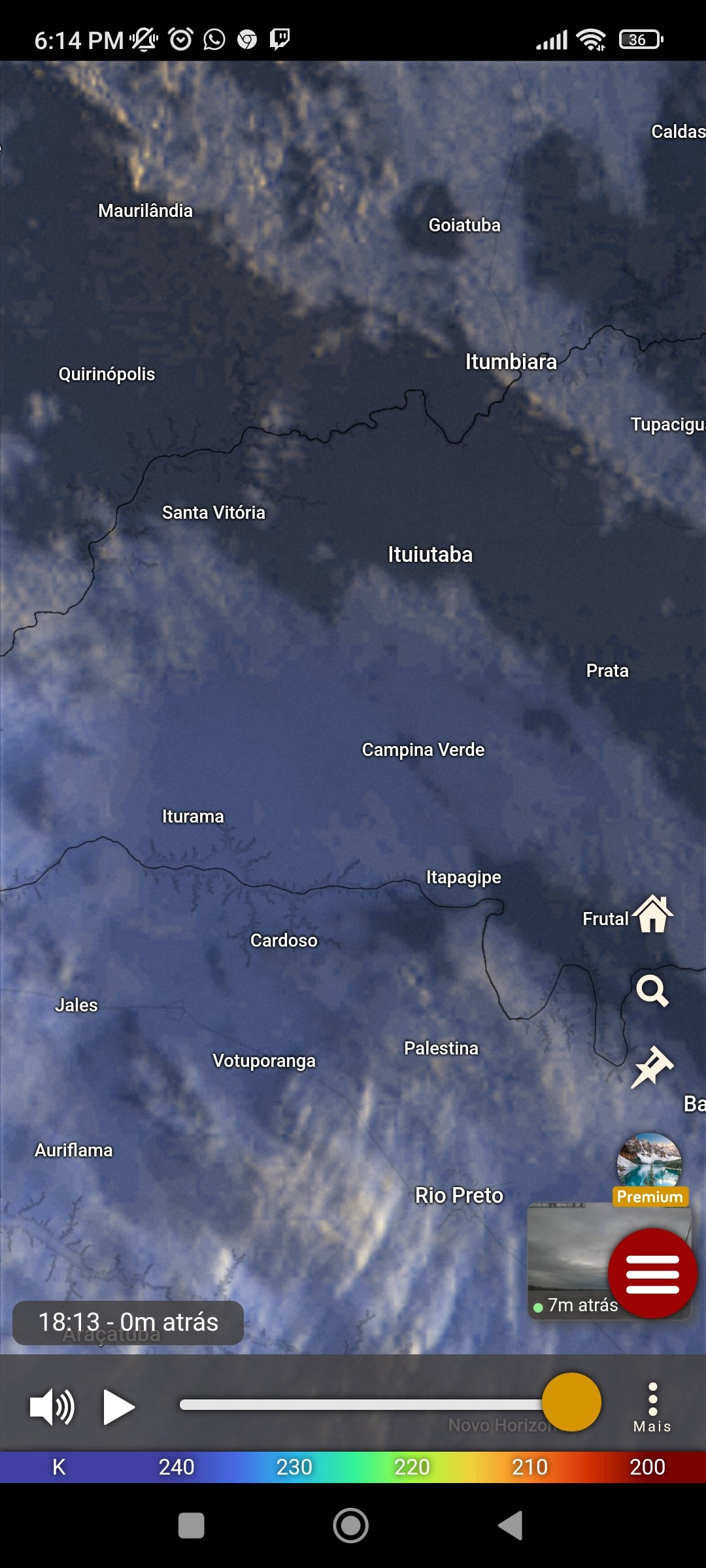The height and width of the screenshot is (1568, 706).
Task: Open the Mais overflow options
Action: 652,1408
